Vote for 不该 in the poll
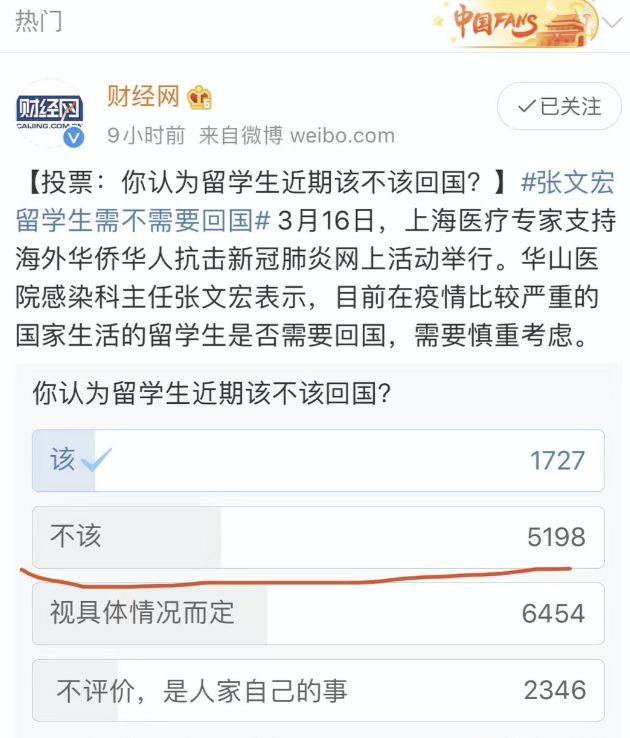630x738 pixels. click(x=317, y=537)
